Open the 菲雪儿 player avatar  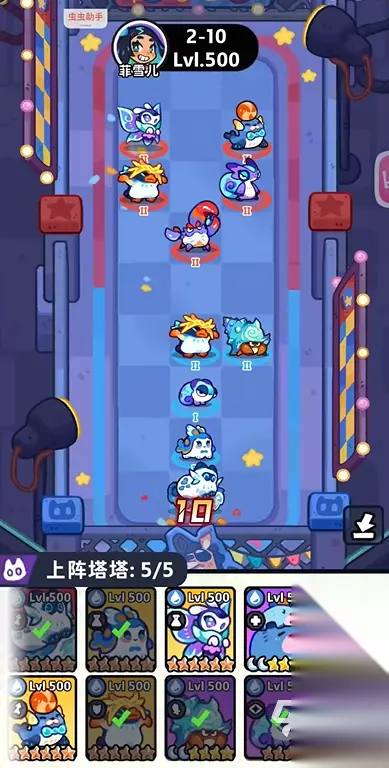click(x=137, y=46)
